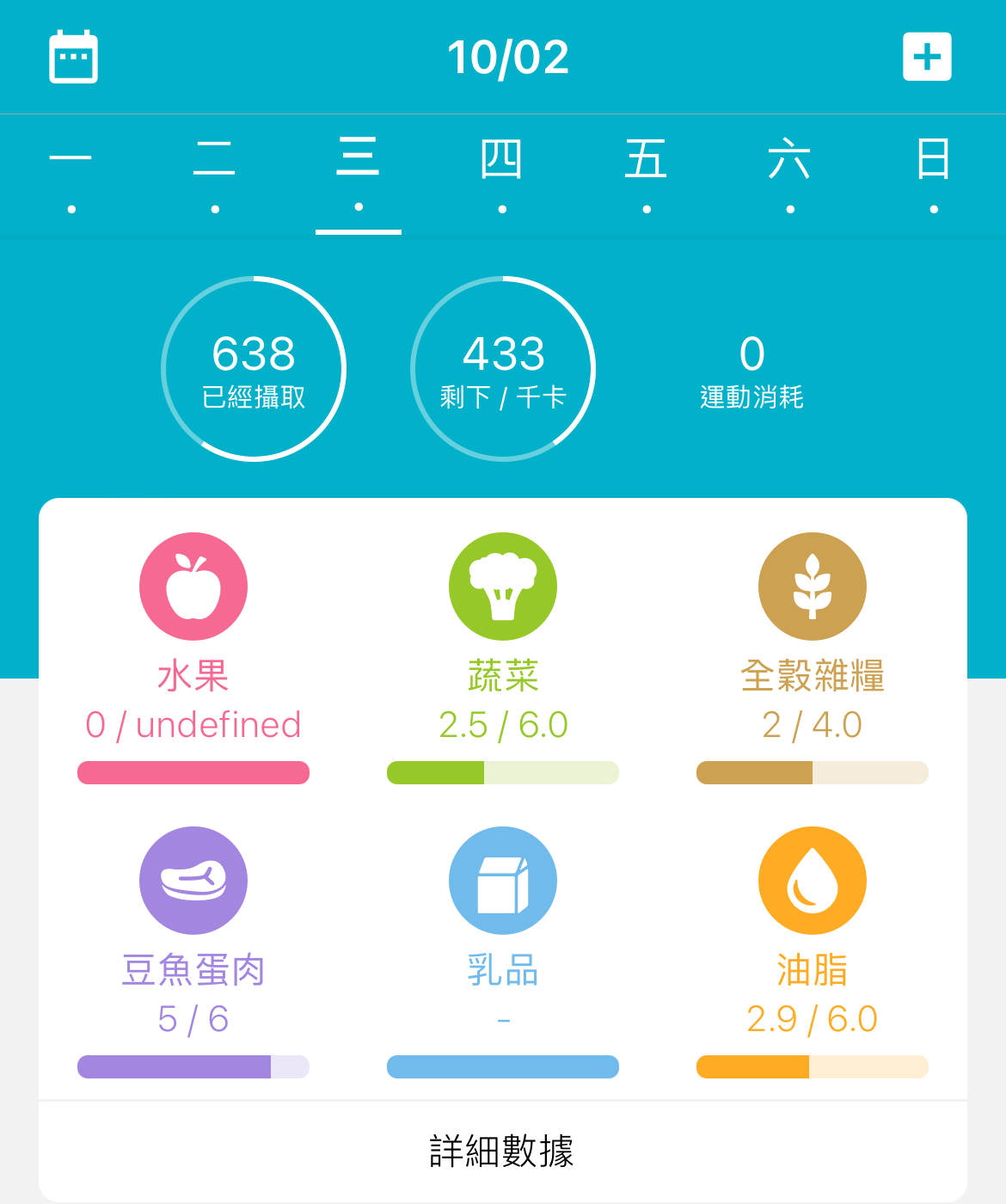Open 詳細數據 detailed data

click(502, 1151)
